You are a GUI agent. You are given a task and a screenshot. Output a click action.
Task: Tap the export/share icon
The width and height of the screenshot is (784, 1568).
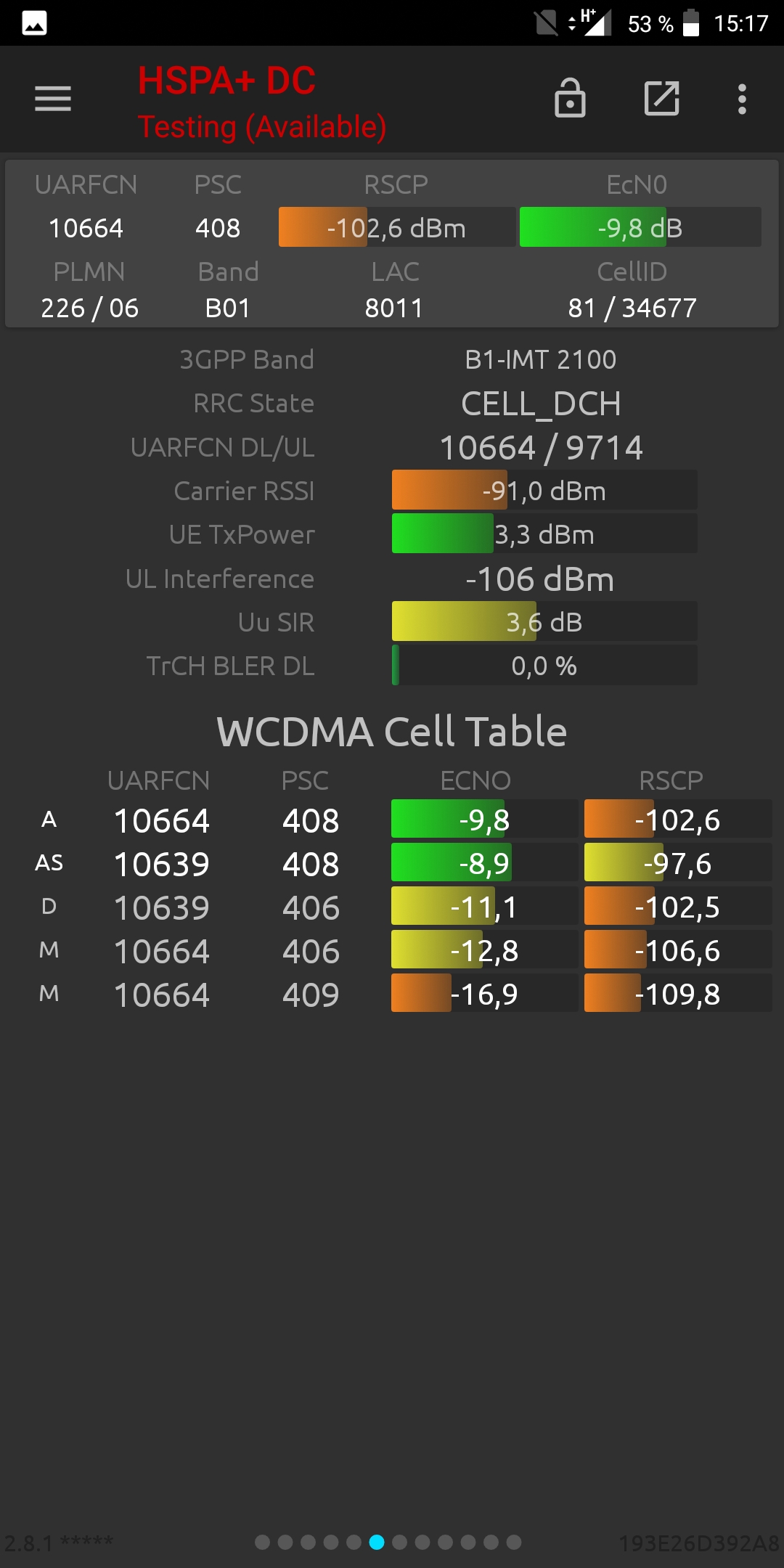[x=662, y=99]
